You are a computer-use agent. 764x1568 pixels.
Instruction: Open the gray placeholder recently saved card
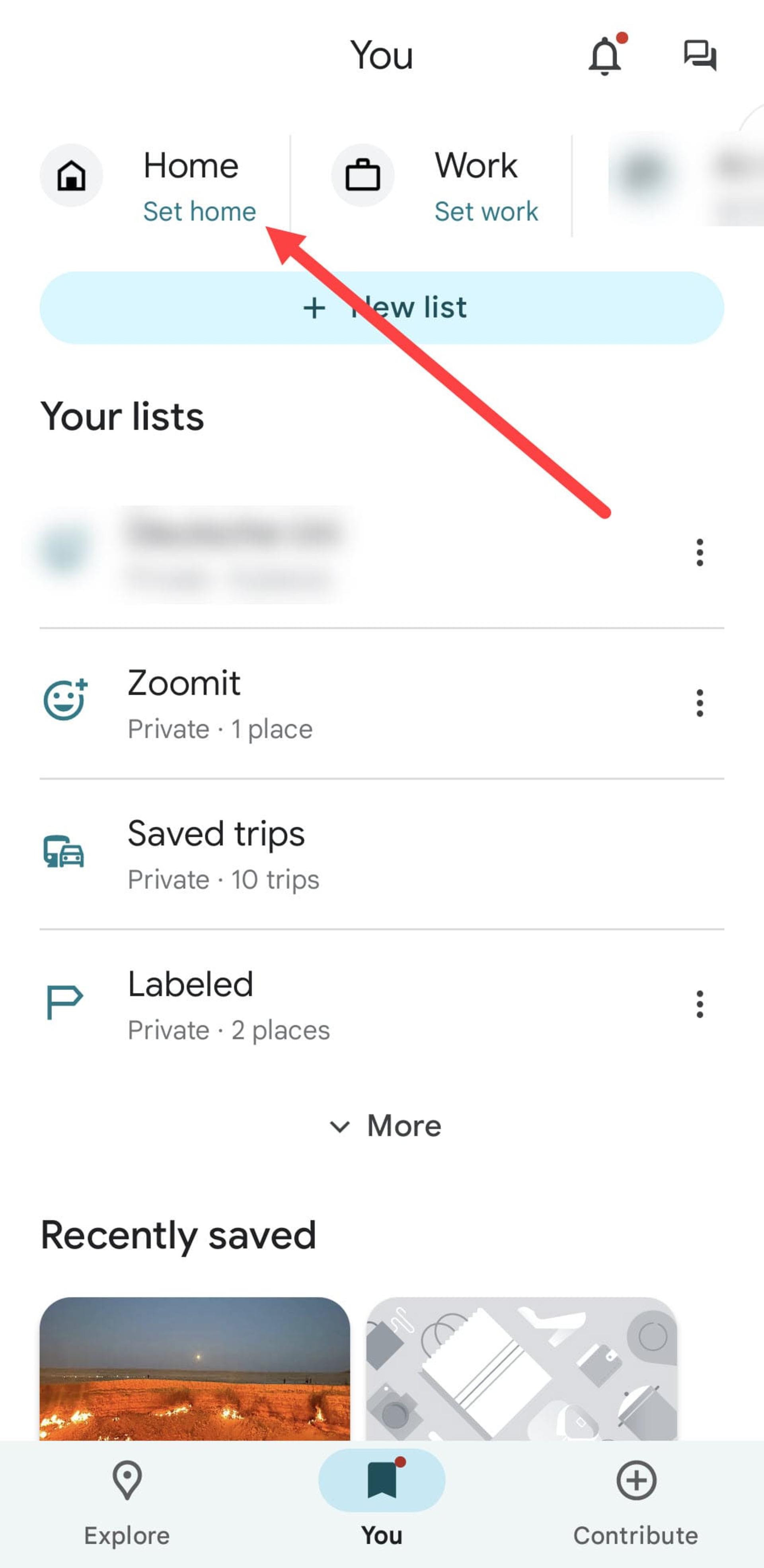pyautogui.click(x=522, y=1368)
